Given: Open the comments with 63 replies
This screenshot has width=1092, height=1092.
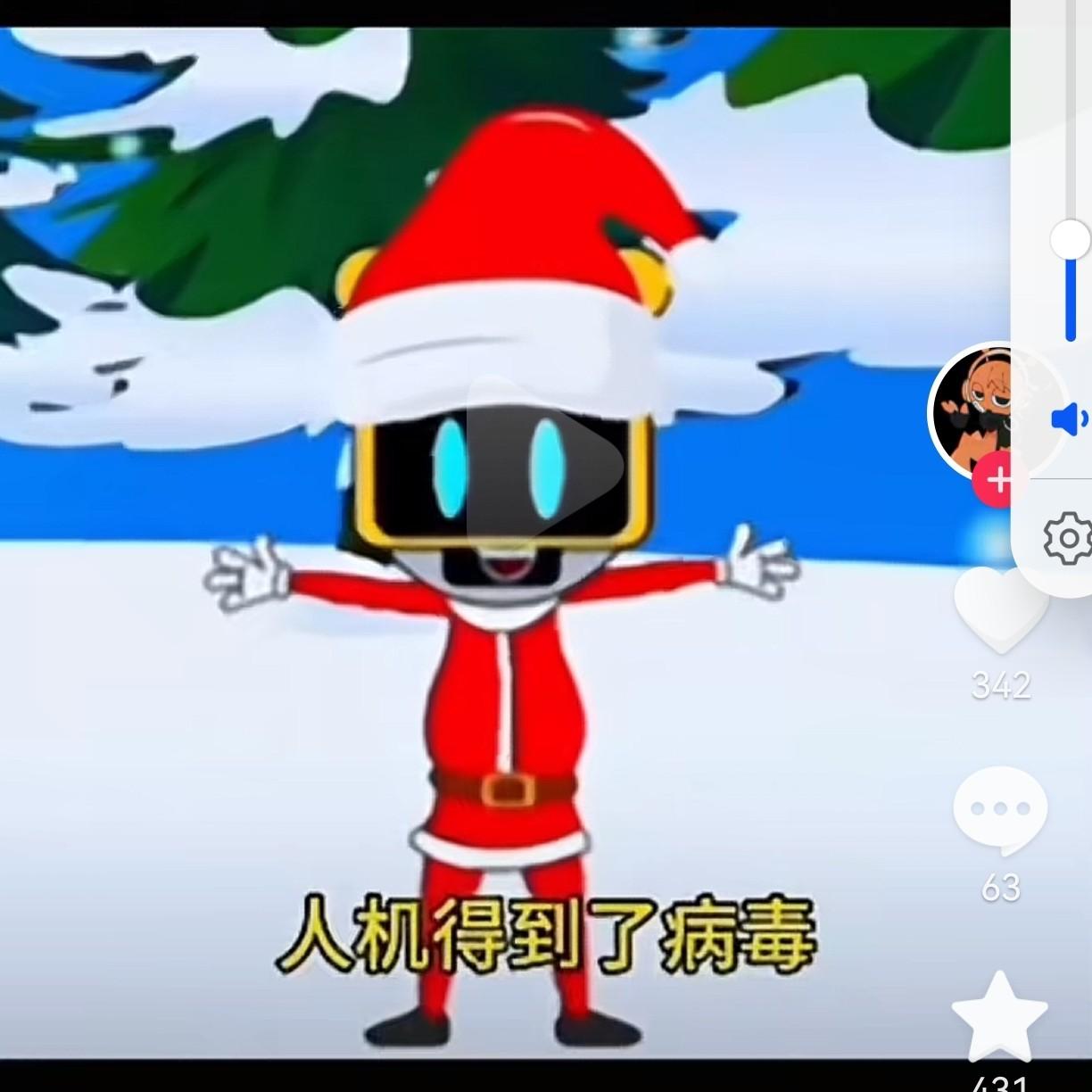Looking at the screenshot, I should point(1000,810).
